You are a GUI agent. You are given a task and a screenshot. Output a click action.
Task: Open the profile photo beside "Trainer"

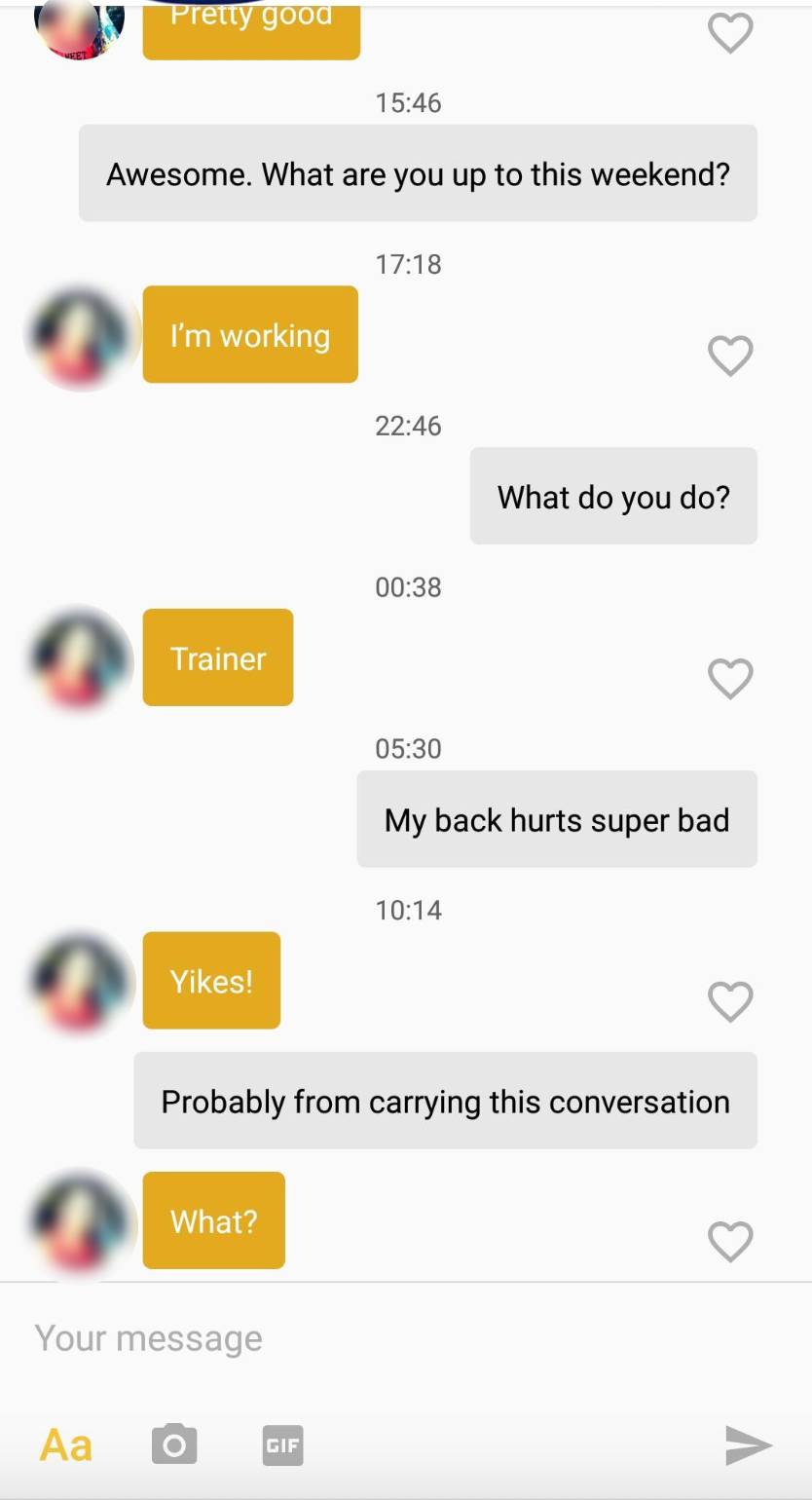click(80, 659)
